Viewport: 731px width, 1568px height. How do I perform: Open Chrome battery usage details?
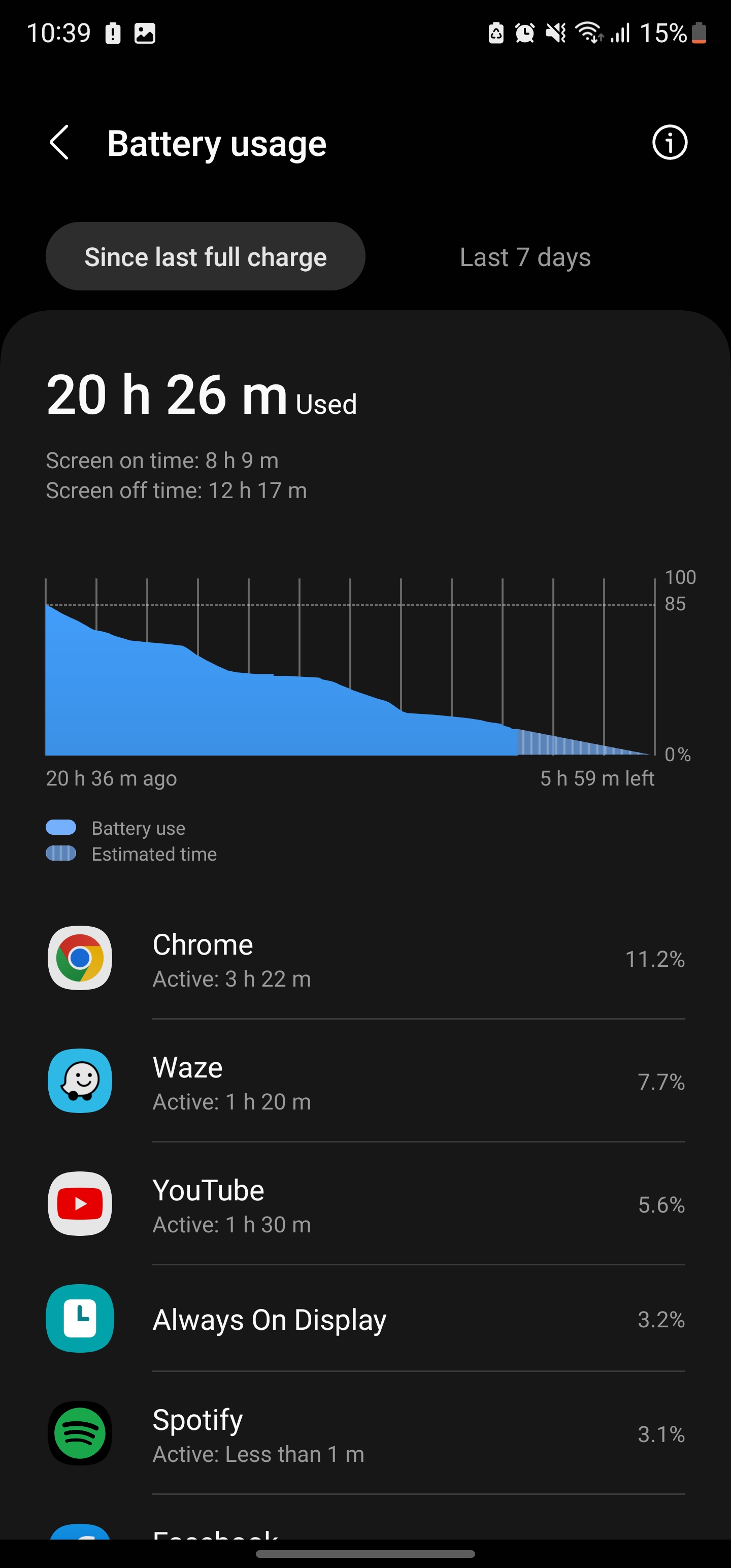[365, 959]
